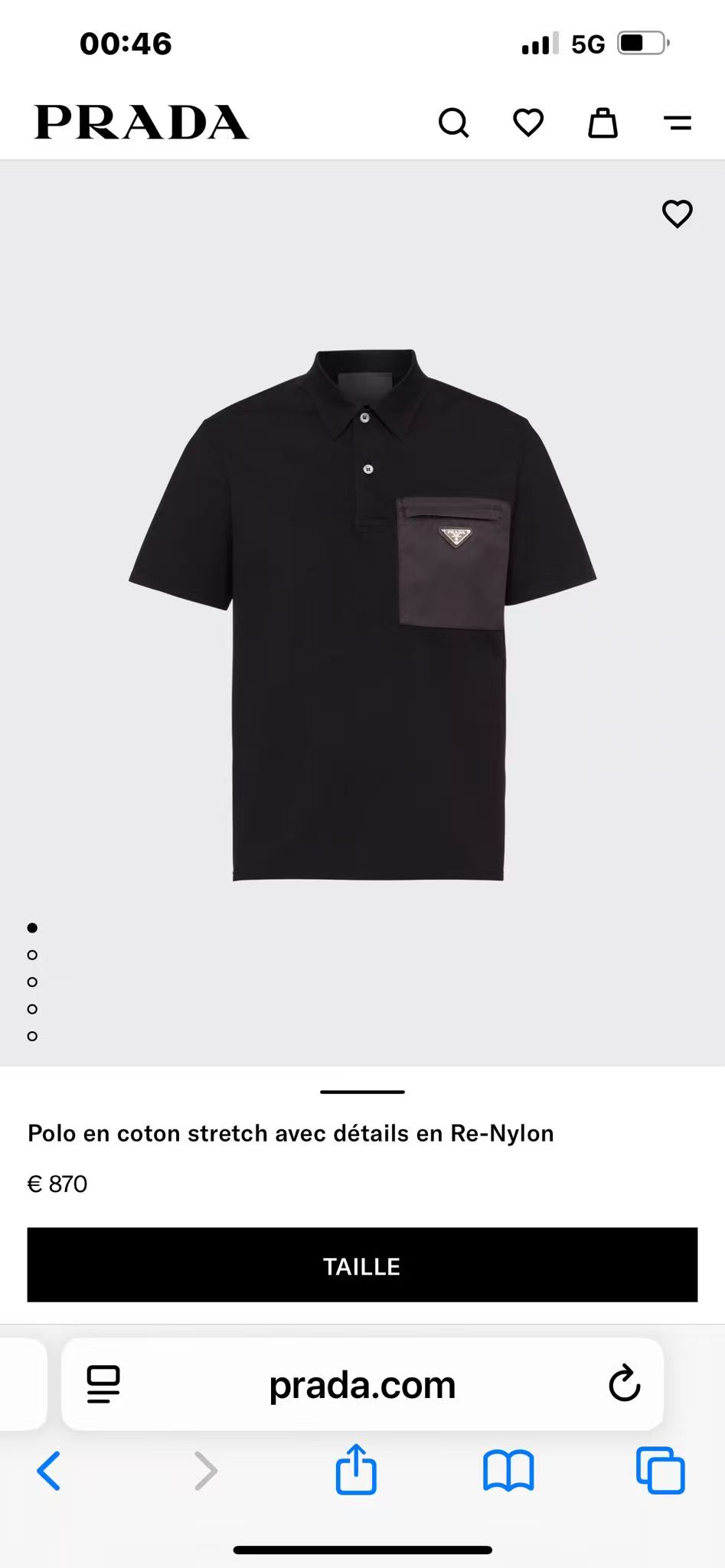Open Safari bookmarks
The height and width of the screenshot is (1568, 725).
508,1471
